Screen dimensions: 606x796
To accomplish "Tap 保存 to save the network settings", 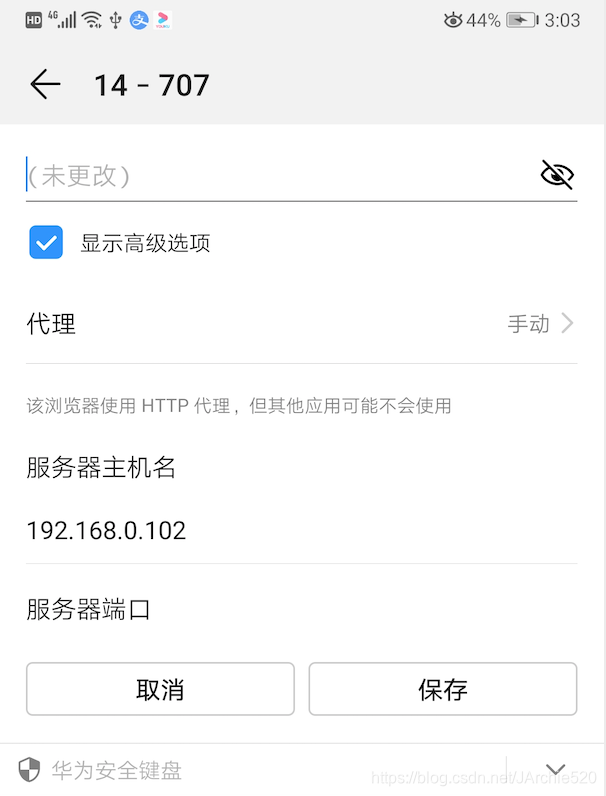I will point(442,689).
